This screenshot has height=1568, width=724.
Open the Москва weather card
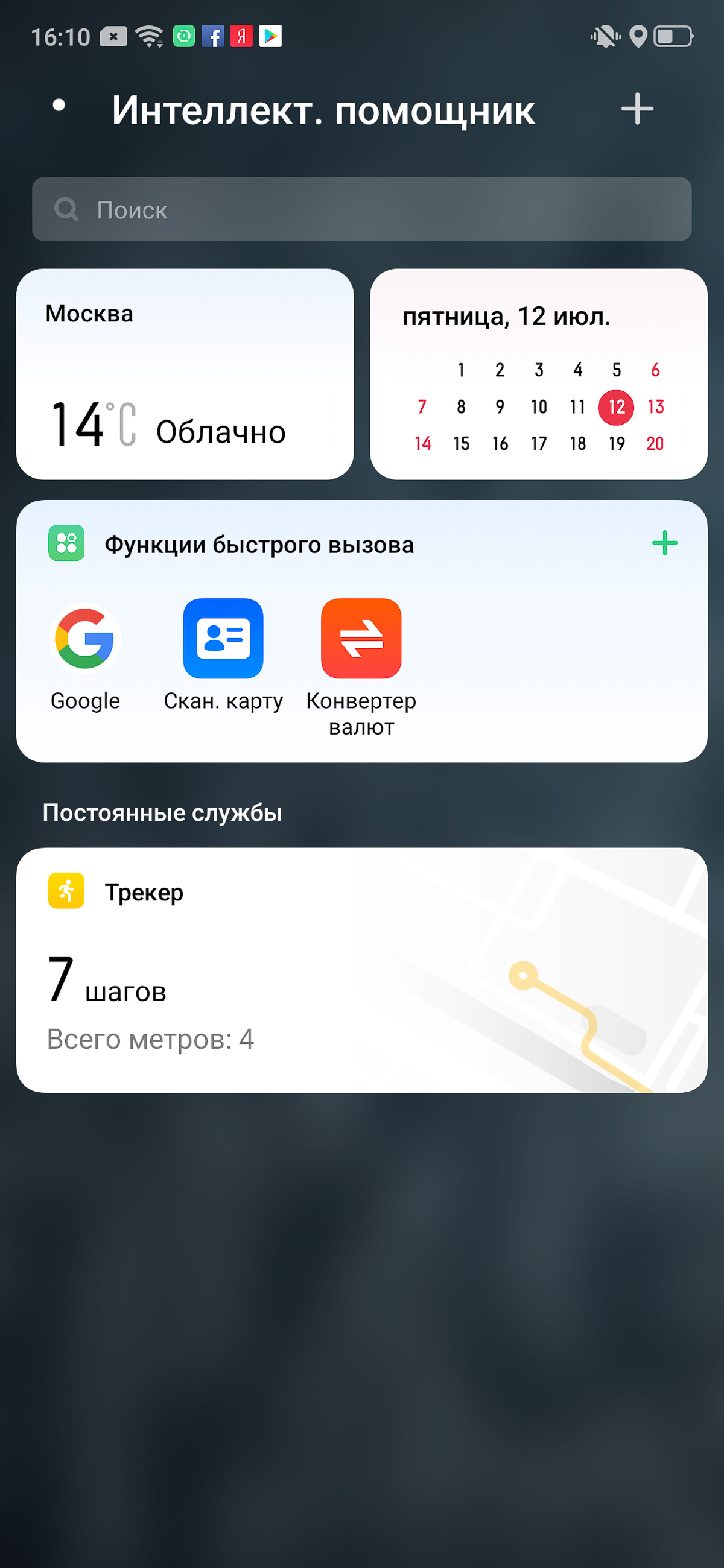point(185,375)
